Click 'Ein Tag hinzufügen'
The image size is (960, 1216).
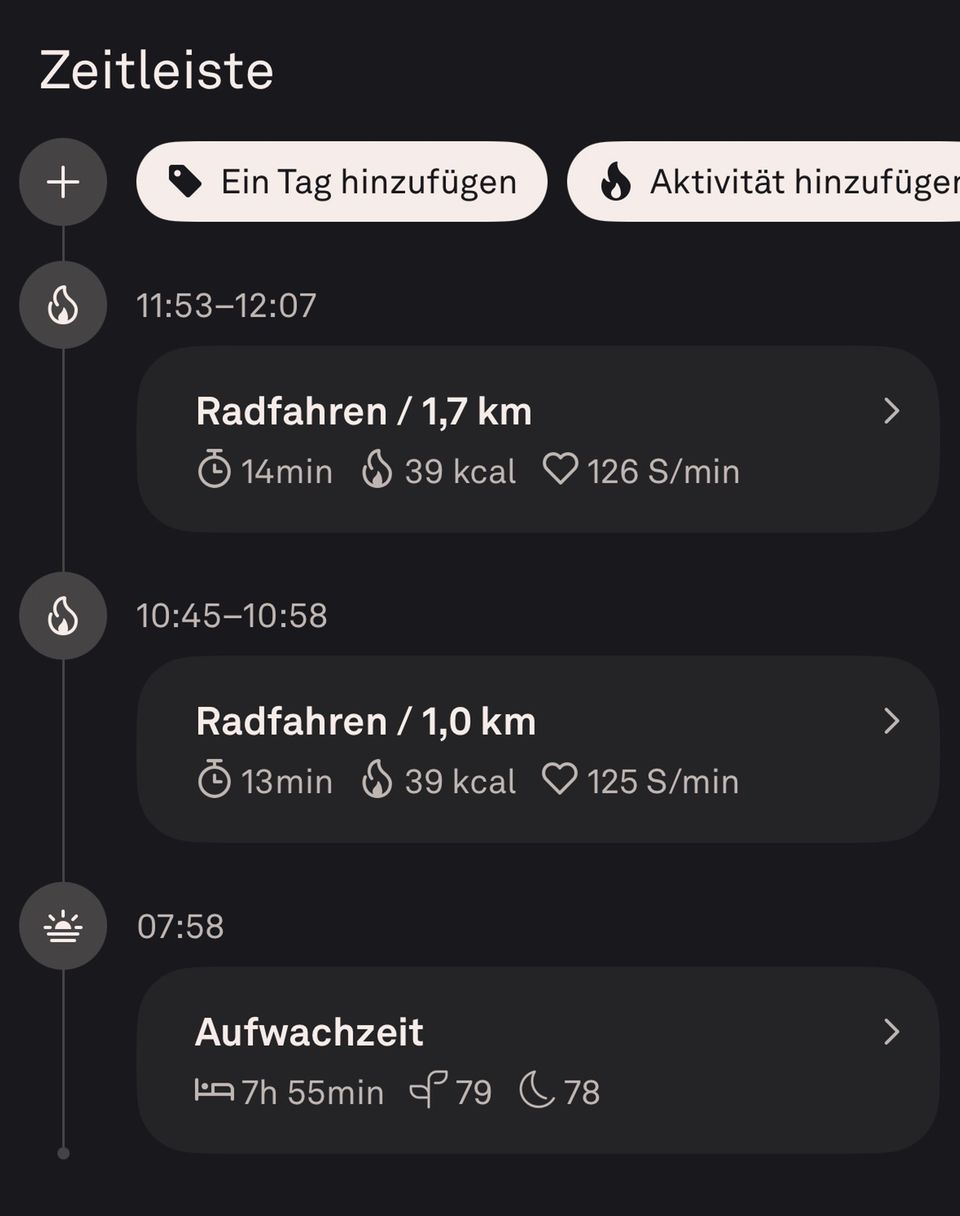click(341, 181)
